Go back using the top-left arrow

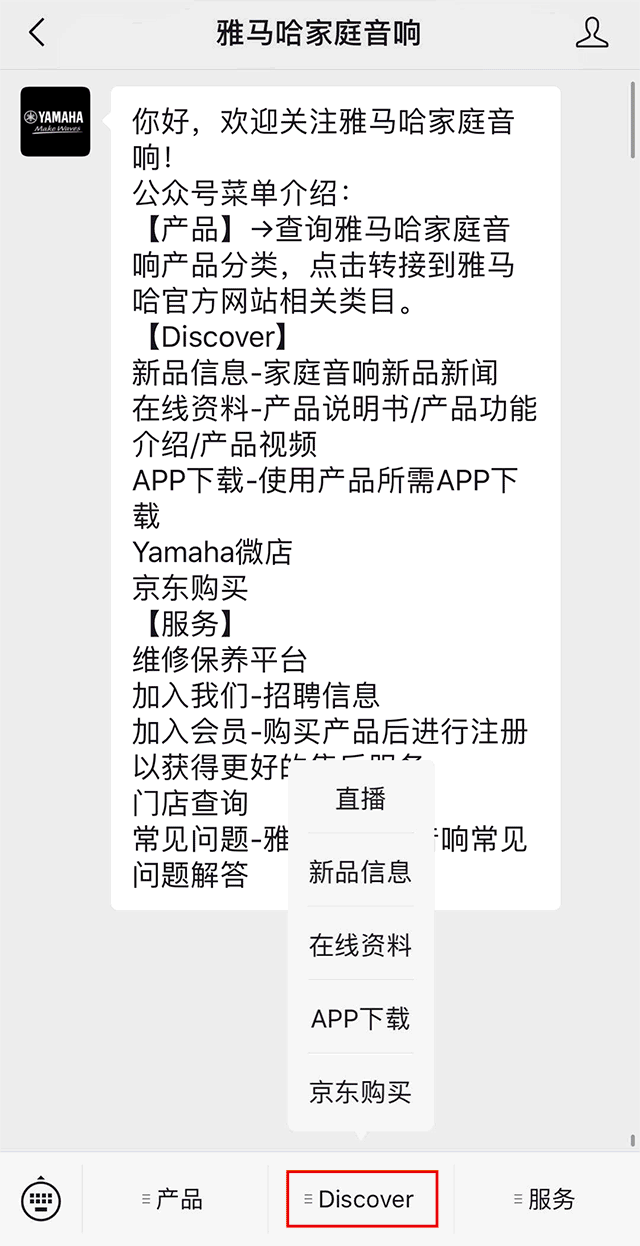(x=37, y=33)
